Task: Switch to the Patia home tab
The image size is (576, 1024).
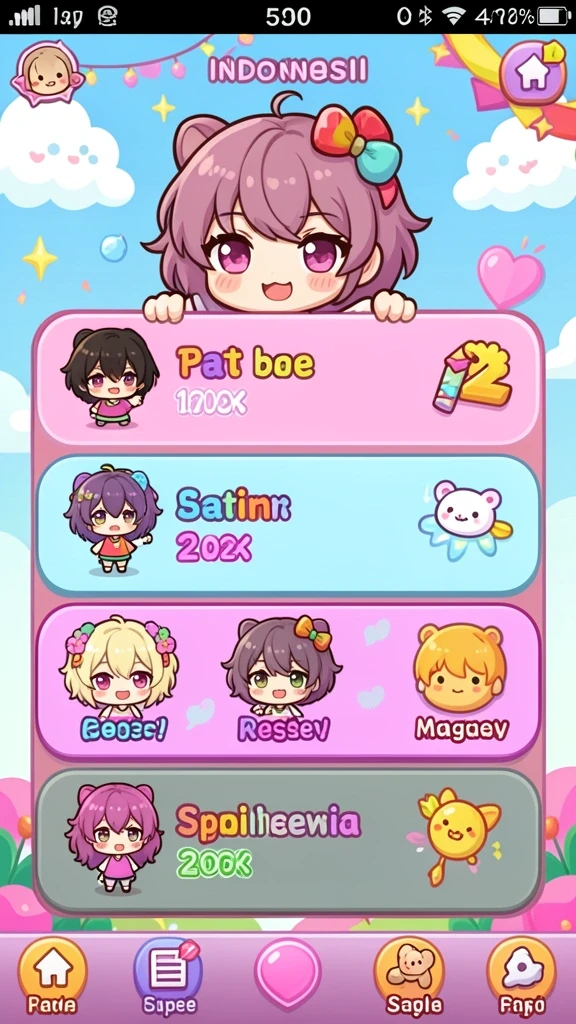Action: [52, 977]
